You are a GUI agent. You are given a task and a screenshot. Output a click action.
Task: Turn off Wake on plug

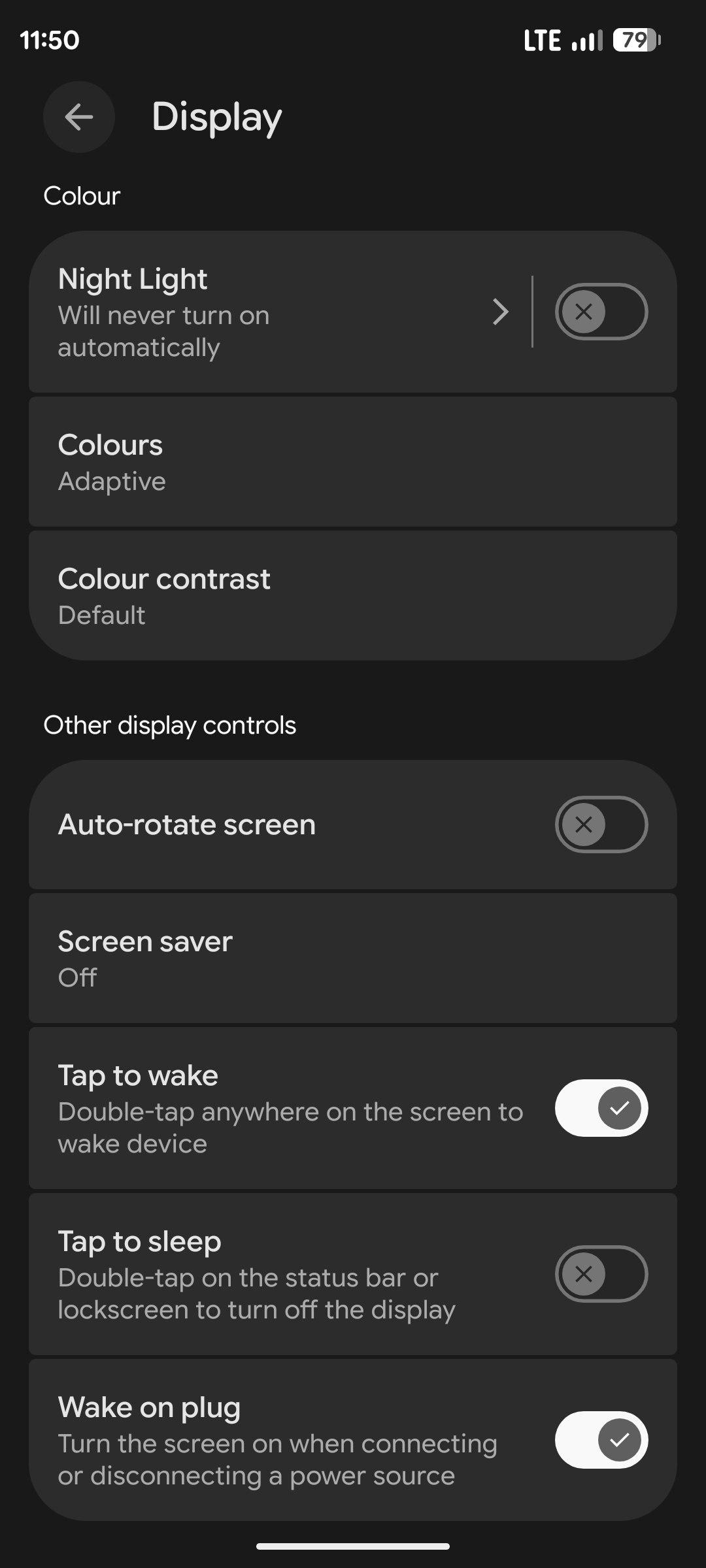[601, 1440]
